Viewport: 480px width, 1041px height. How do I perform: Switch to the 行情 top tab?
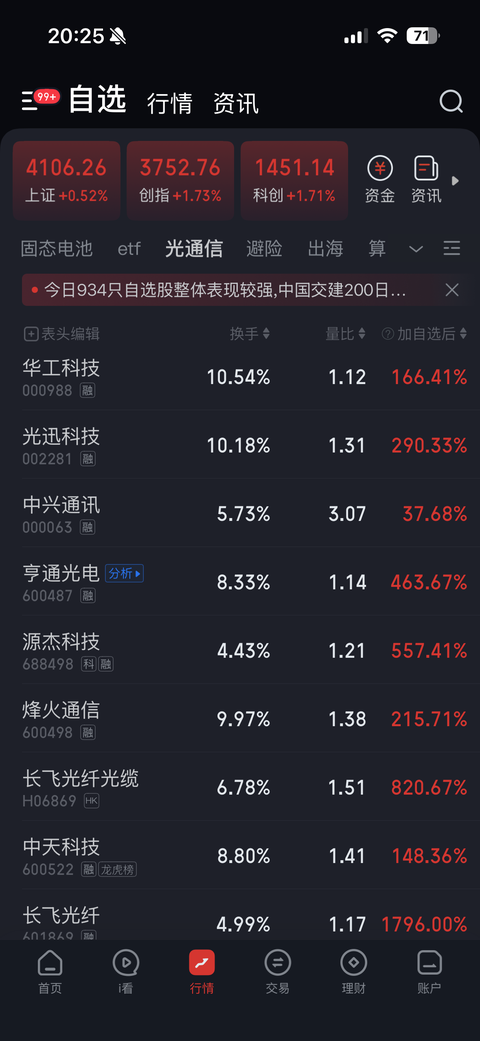pos(169,103)
